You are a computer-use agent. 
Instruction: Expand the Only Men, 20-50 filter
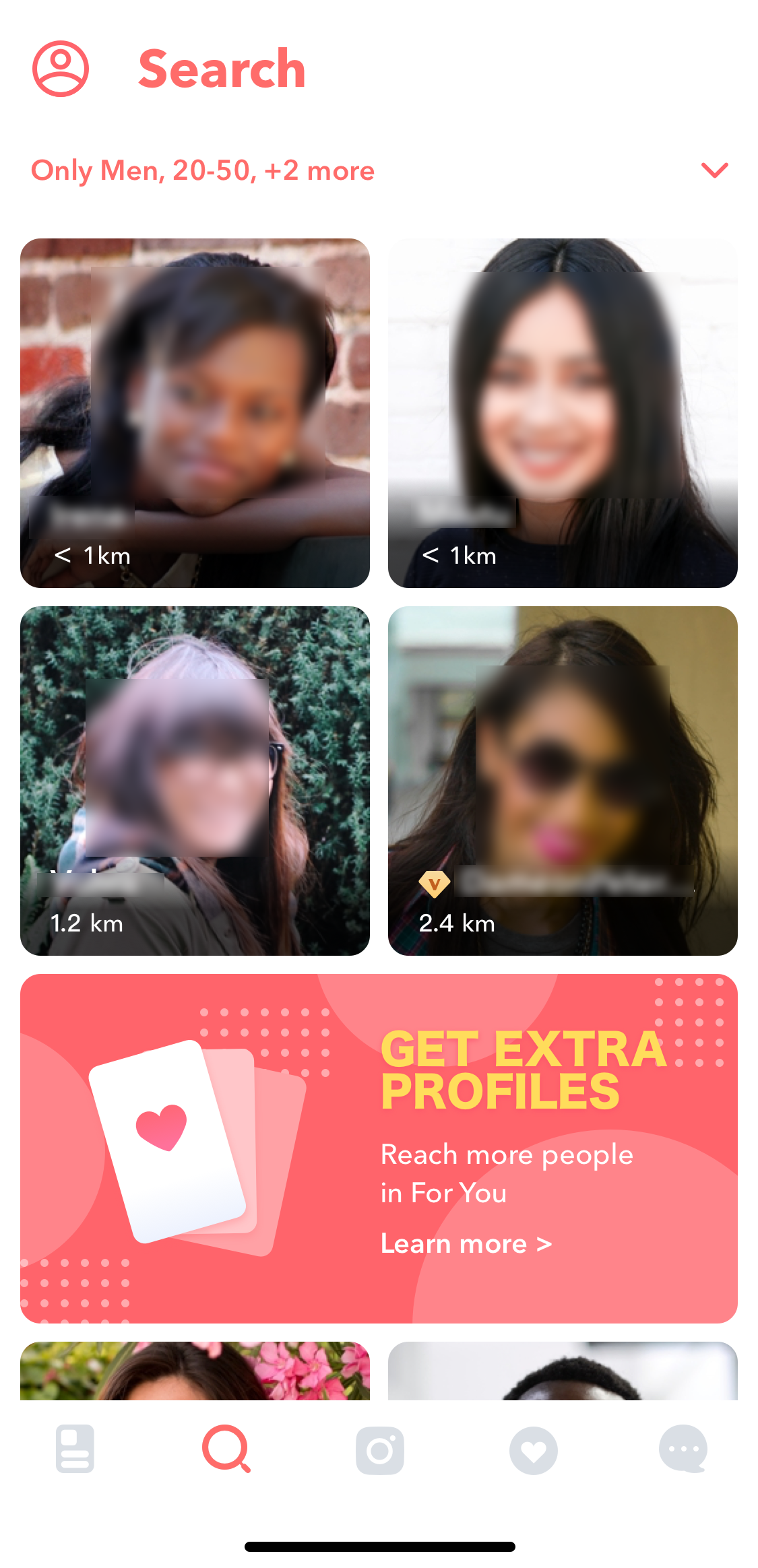pos(714,170)
